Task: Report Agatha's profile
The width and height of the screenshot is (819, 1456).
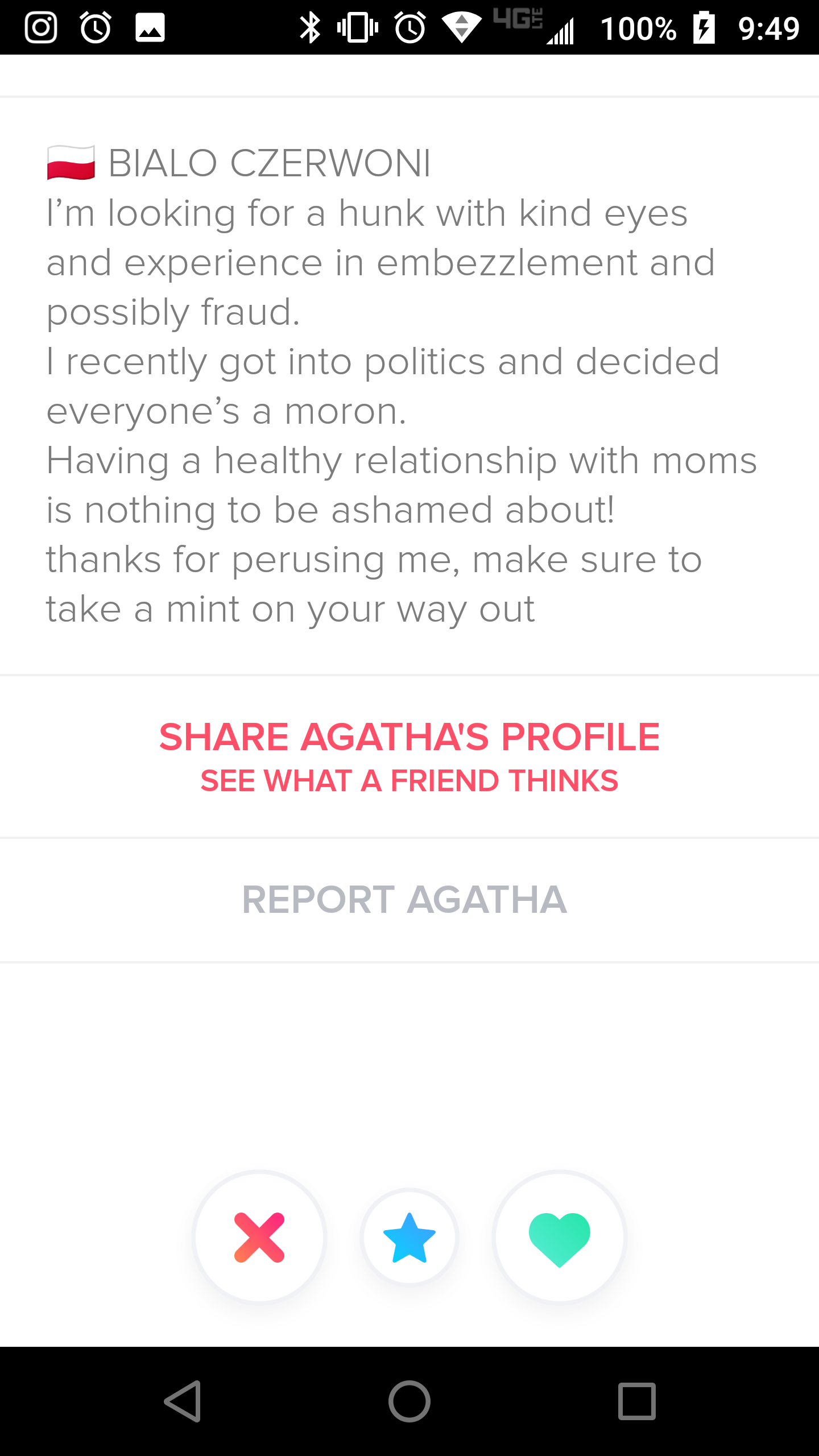Action: (x=405, y=900)
